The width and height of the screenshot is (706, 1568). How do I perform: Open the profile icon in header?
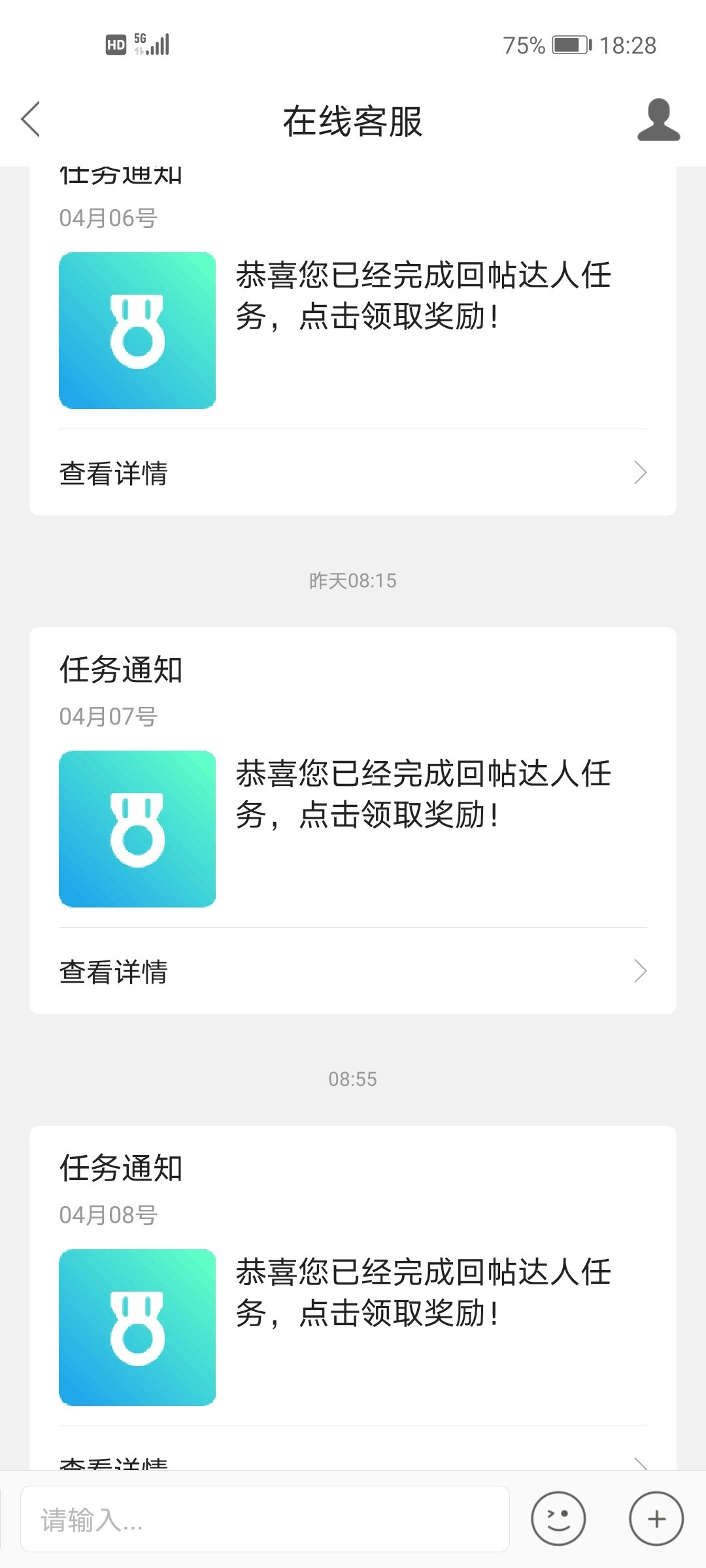[x=658, y=120]
